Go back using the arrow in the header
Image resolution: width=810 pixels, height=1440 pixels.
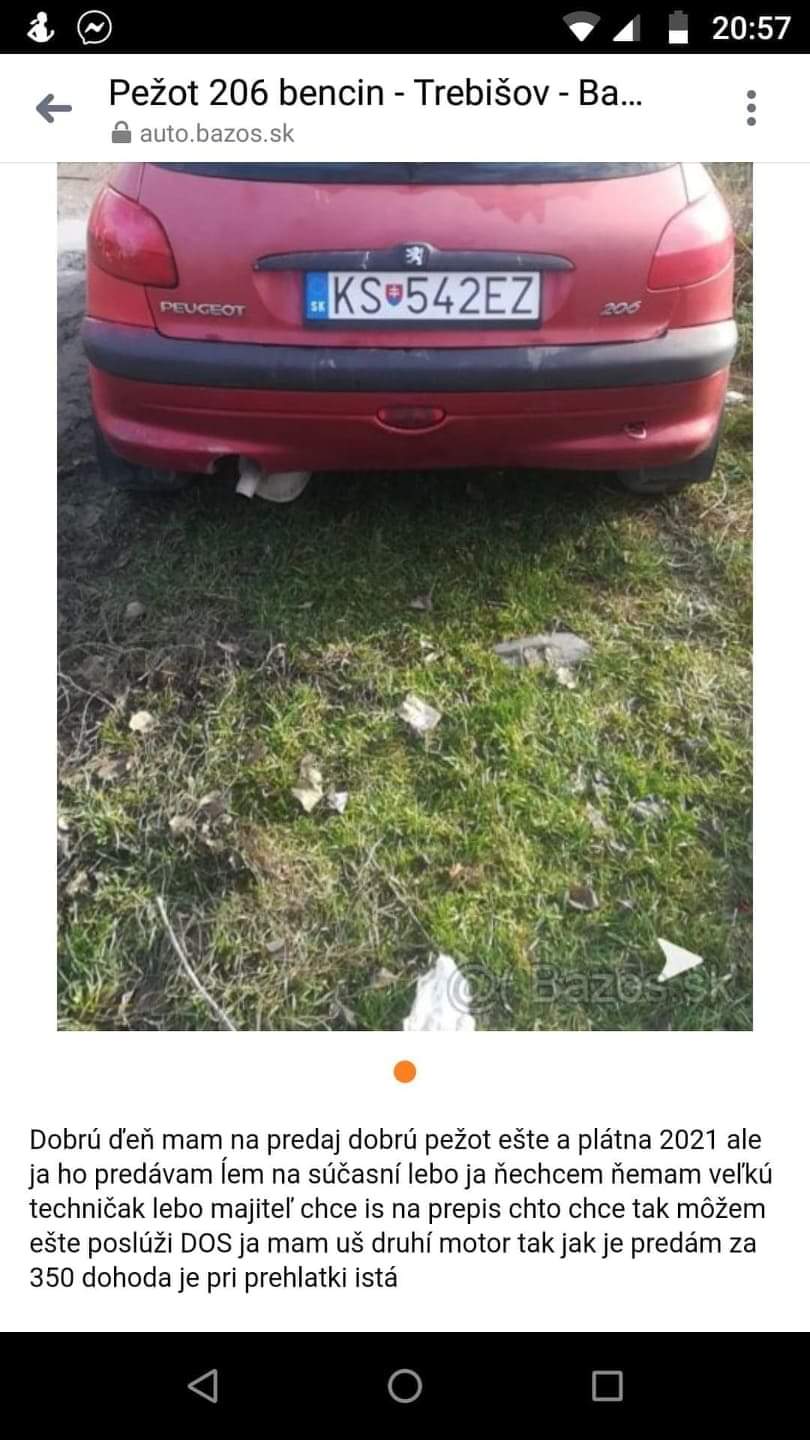(x=54, y=108)
